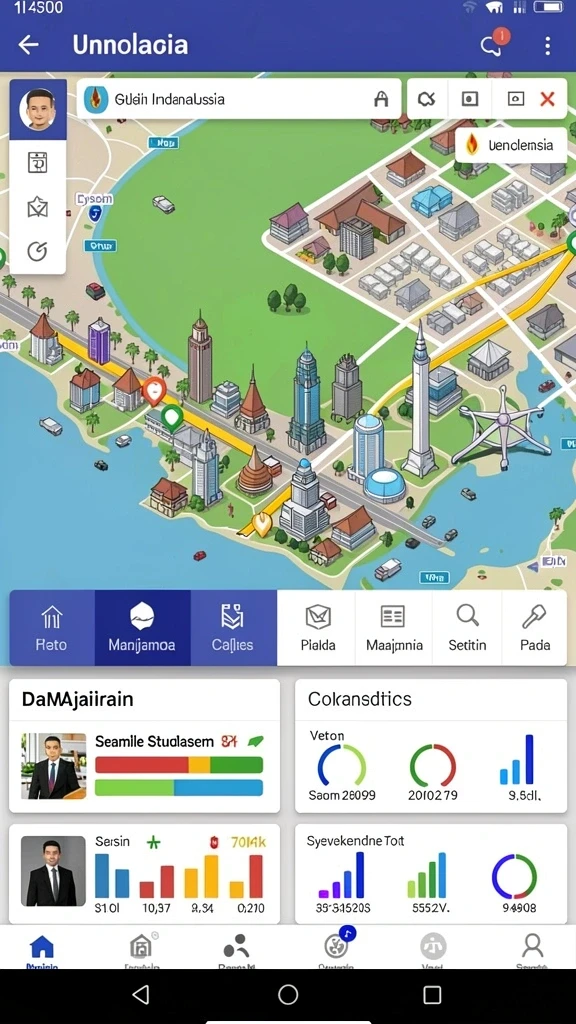
Task: Switch to the Reto tab
Action: tap(52, 628)
